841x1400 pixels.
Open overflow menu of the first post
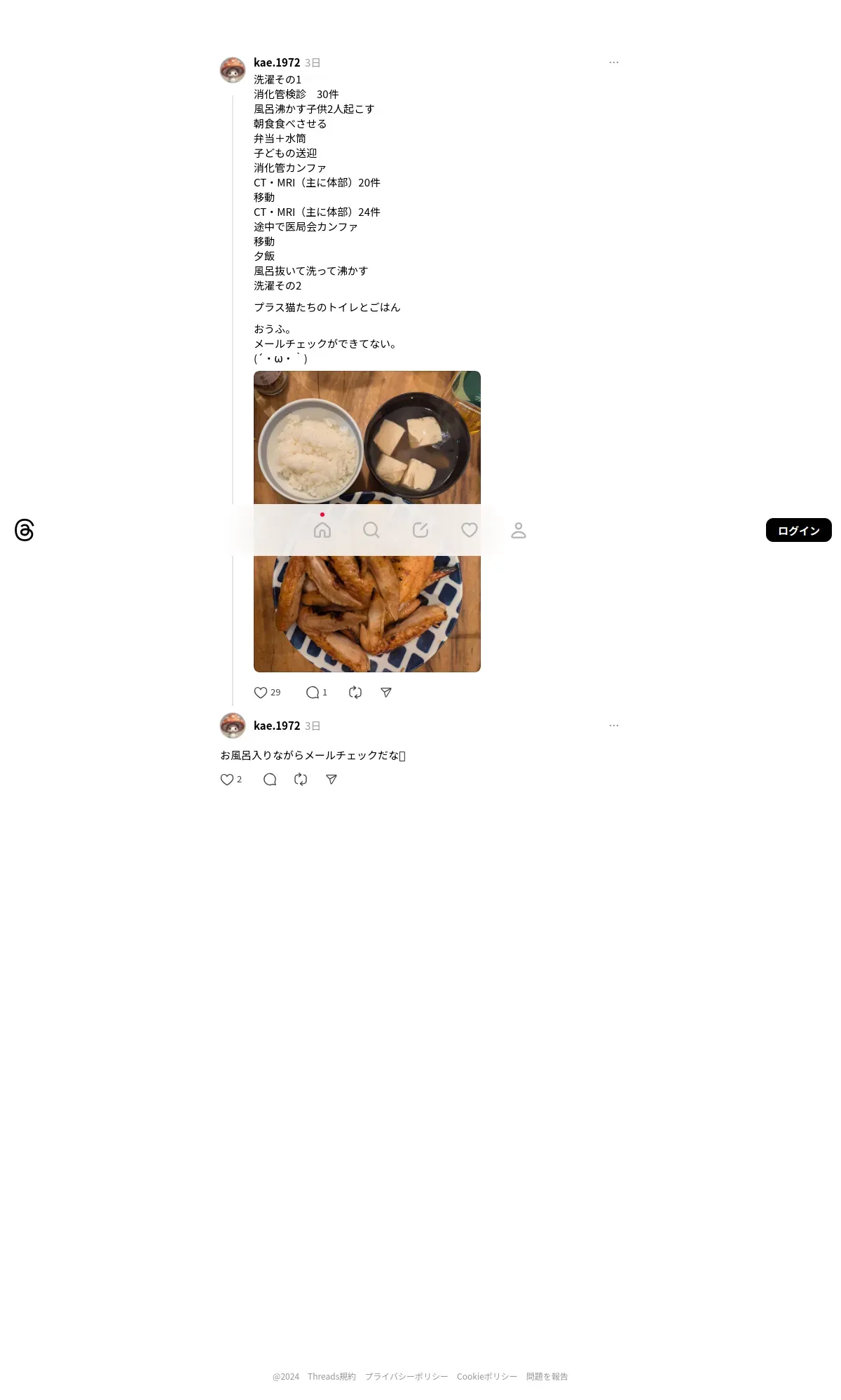pyautogui.click(x=614, y=62)
